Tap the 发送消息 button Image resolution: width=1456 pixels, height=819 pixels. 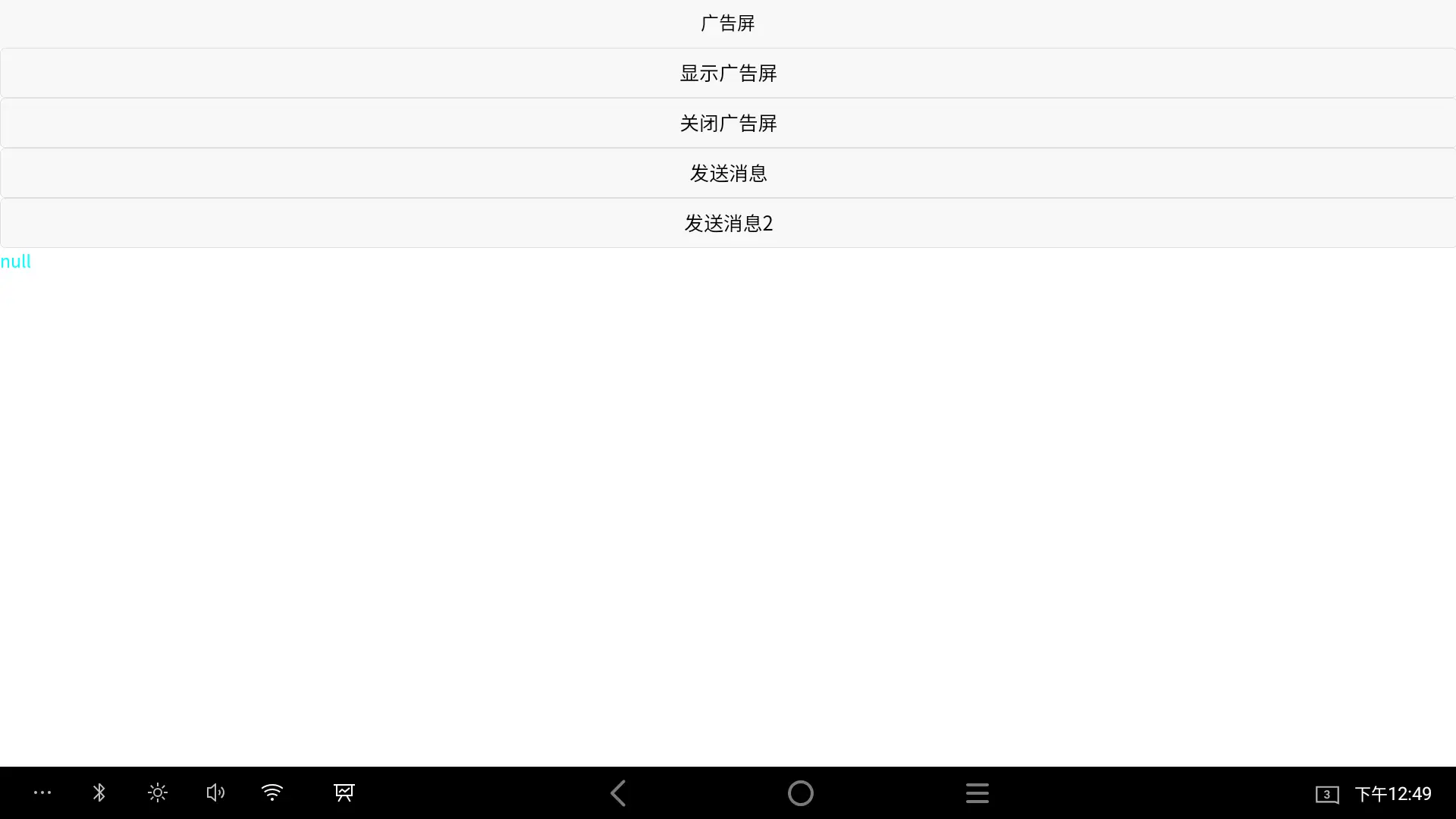coord(728,174)
